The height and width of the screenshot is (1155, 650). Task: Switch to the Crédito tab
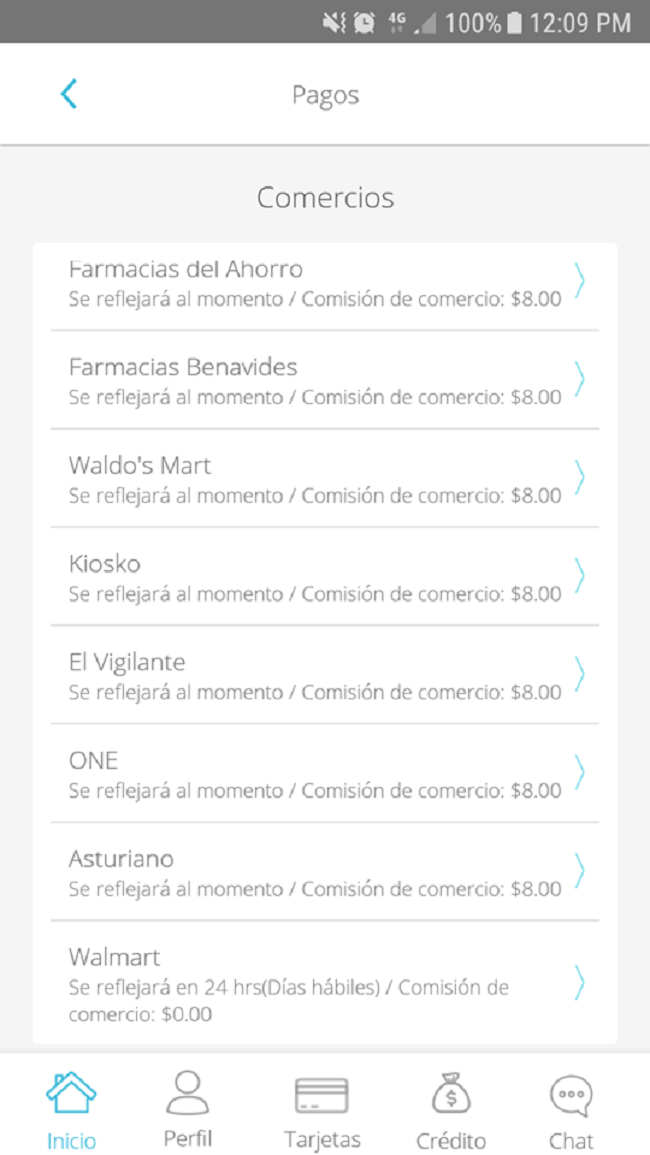(451, 1109)
